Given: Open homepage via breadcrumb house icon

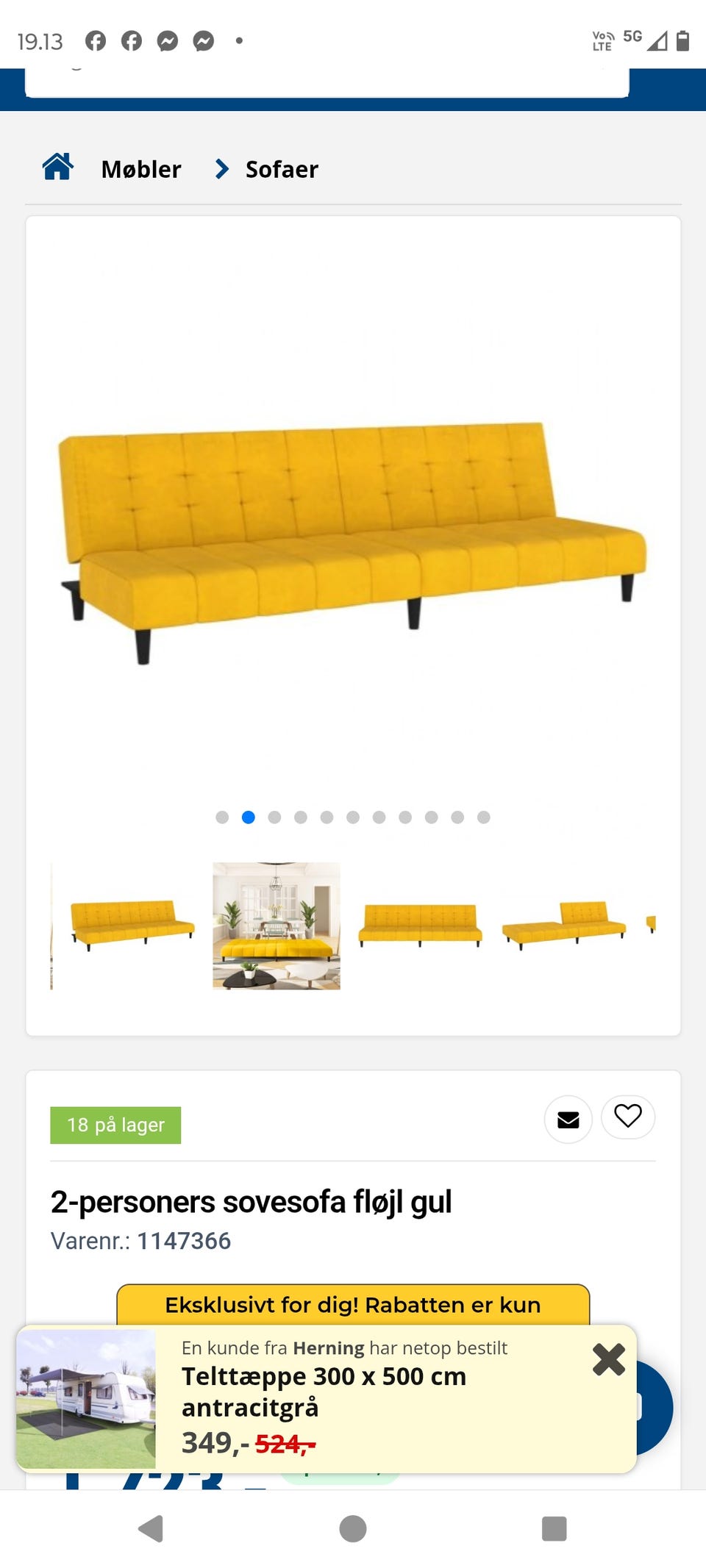Looking at the screenshot, I should pos(58,168).
